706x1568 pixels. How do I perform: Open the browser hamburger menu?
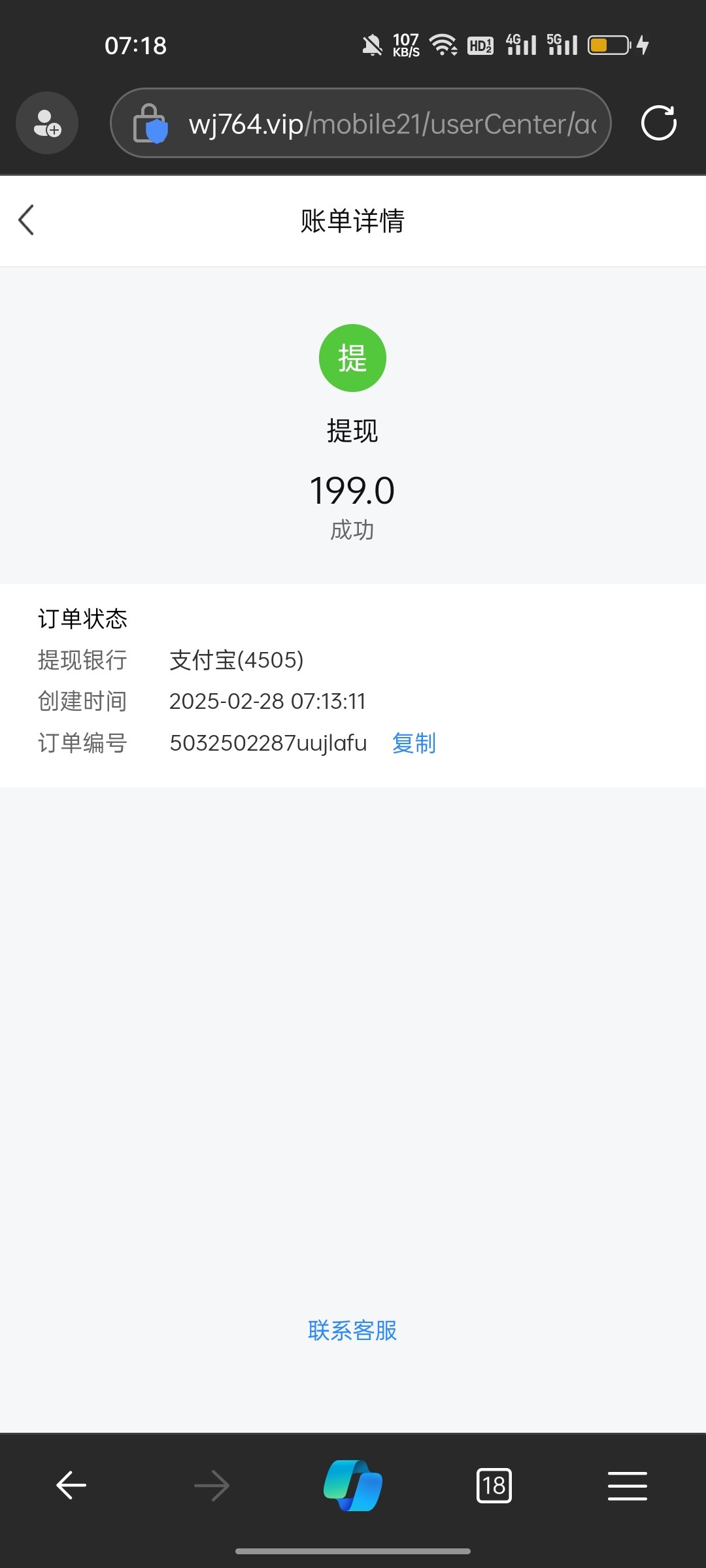click(628, 1486)
